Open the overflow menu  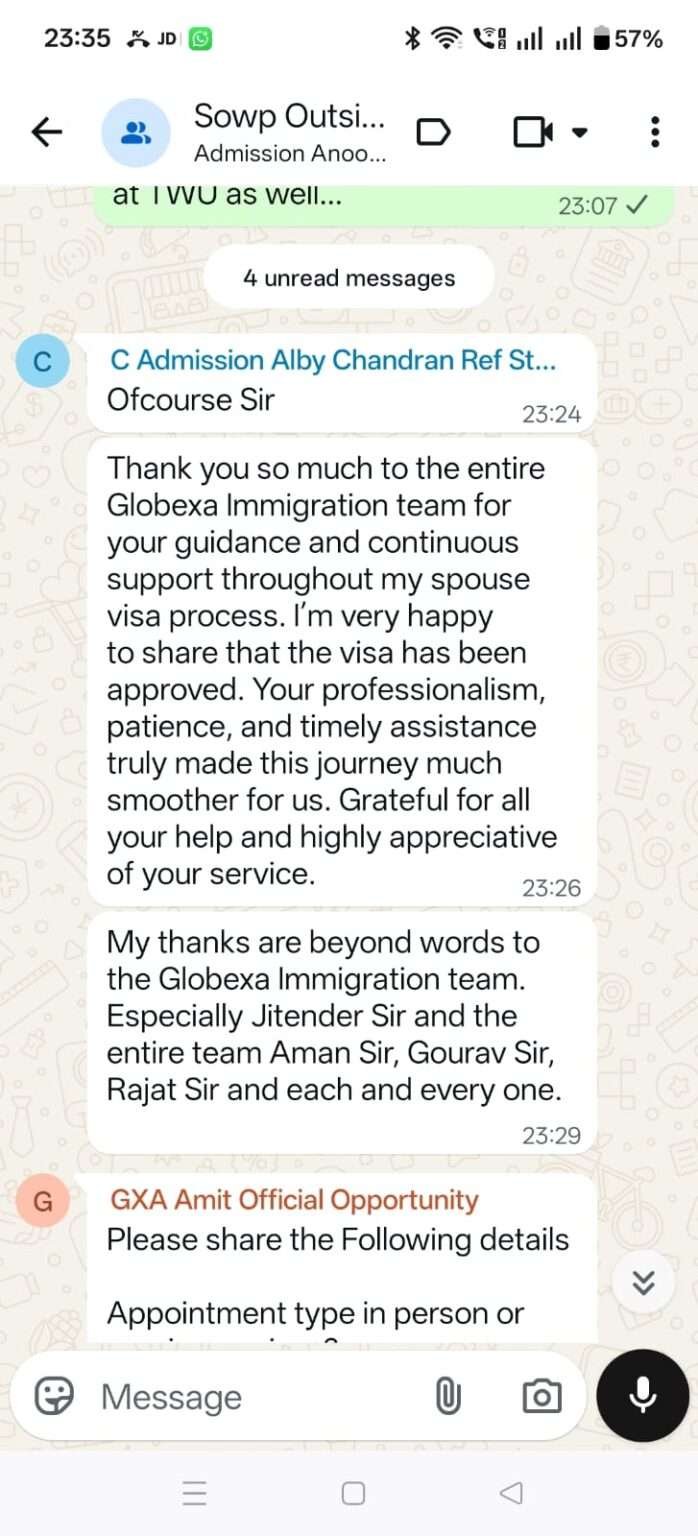[x=654, y=132]
